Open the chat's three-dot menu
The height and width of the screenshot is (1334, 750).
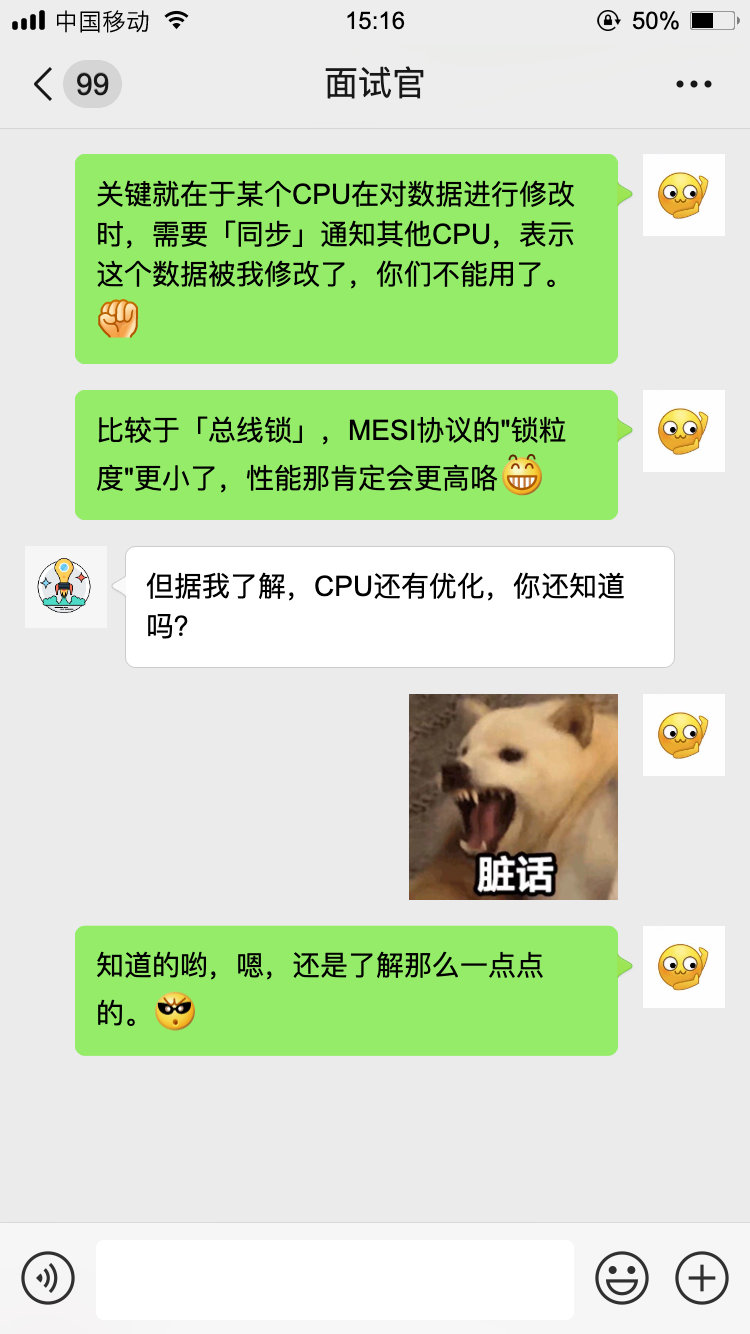pyautogui.click(x=694, y=84)
